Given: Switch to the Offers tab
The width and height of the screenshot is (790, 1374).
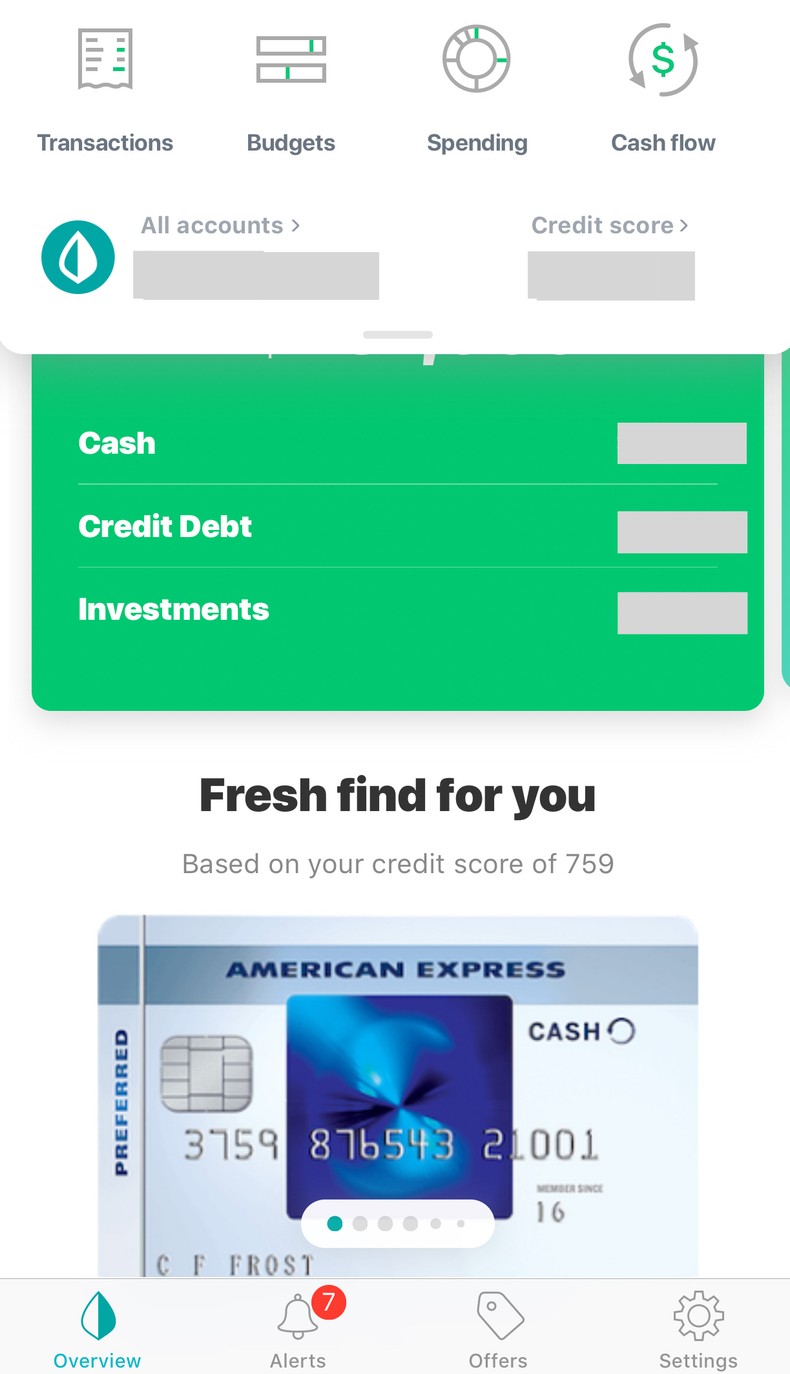Looking at the screenshot, I should click(x=498, y=1330).
